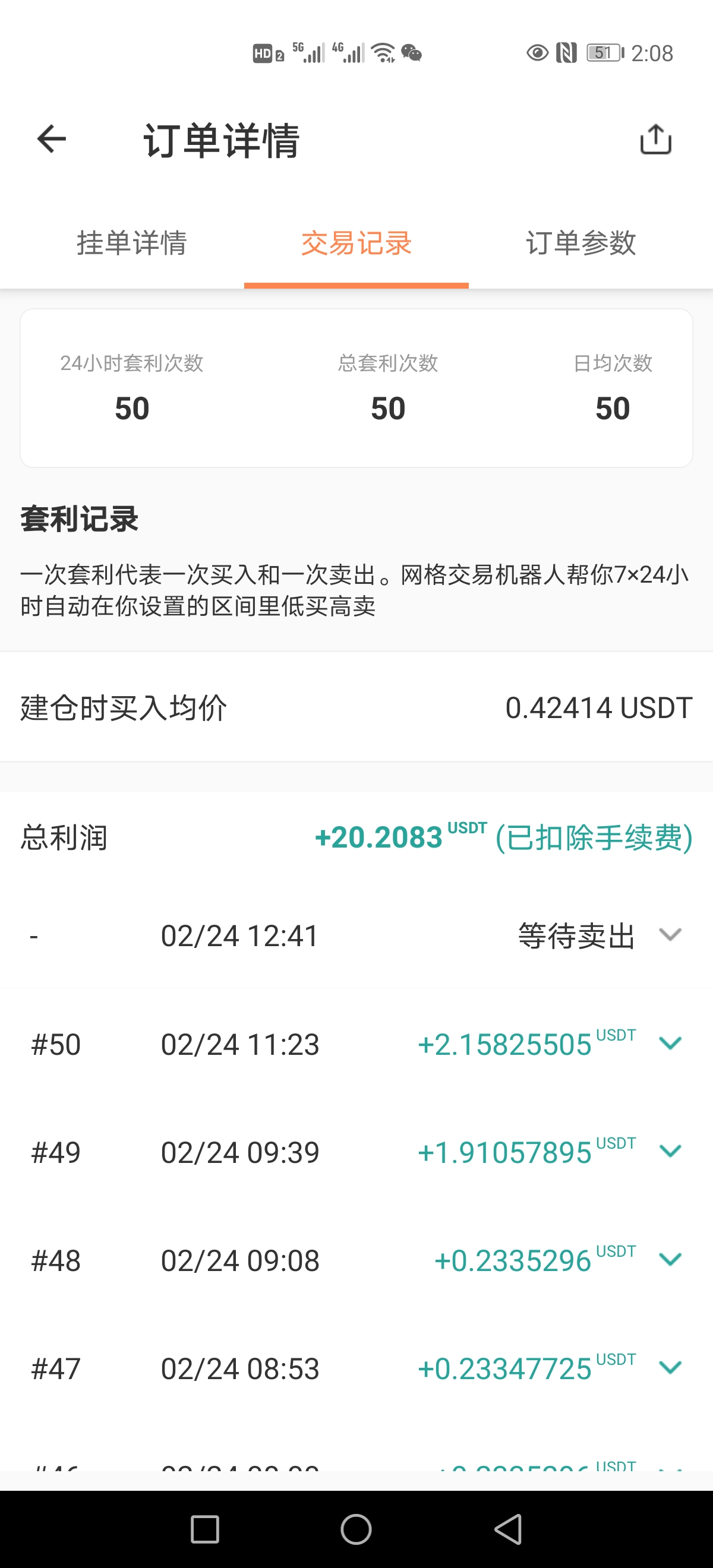Switch to the 订单参数 tab

pos(581,244)
